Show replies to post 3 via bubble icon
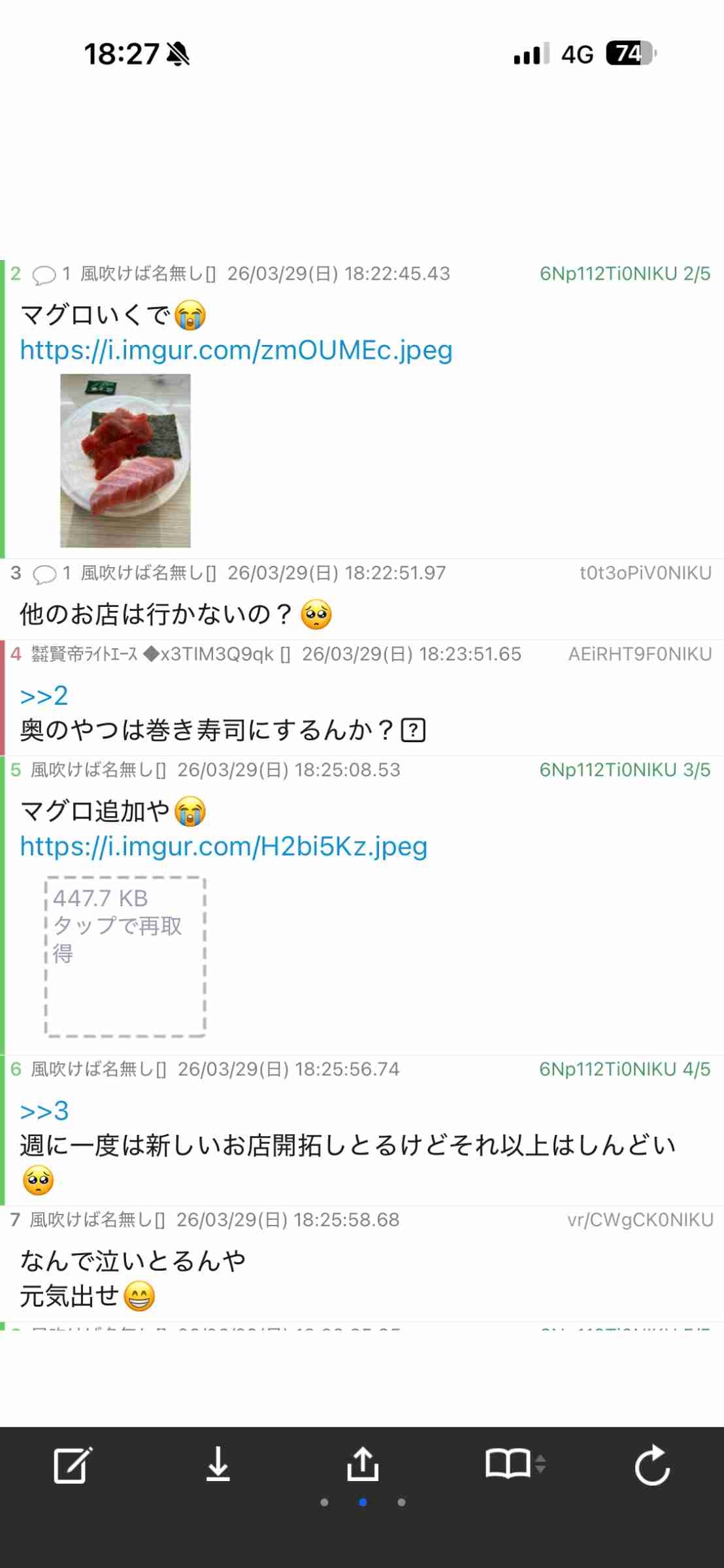This screenshot has width=724, height=1568. 51,574
